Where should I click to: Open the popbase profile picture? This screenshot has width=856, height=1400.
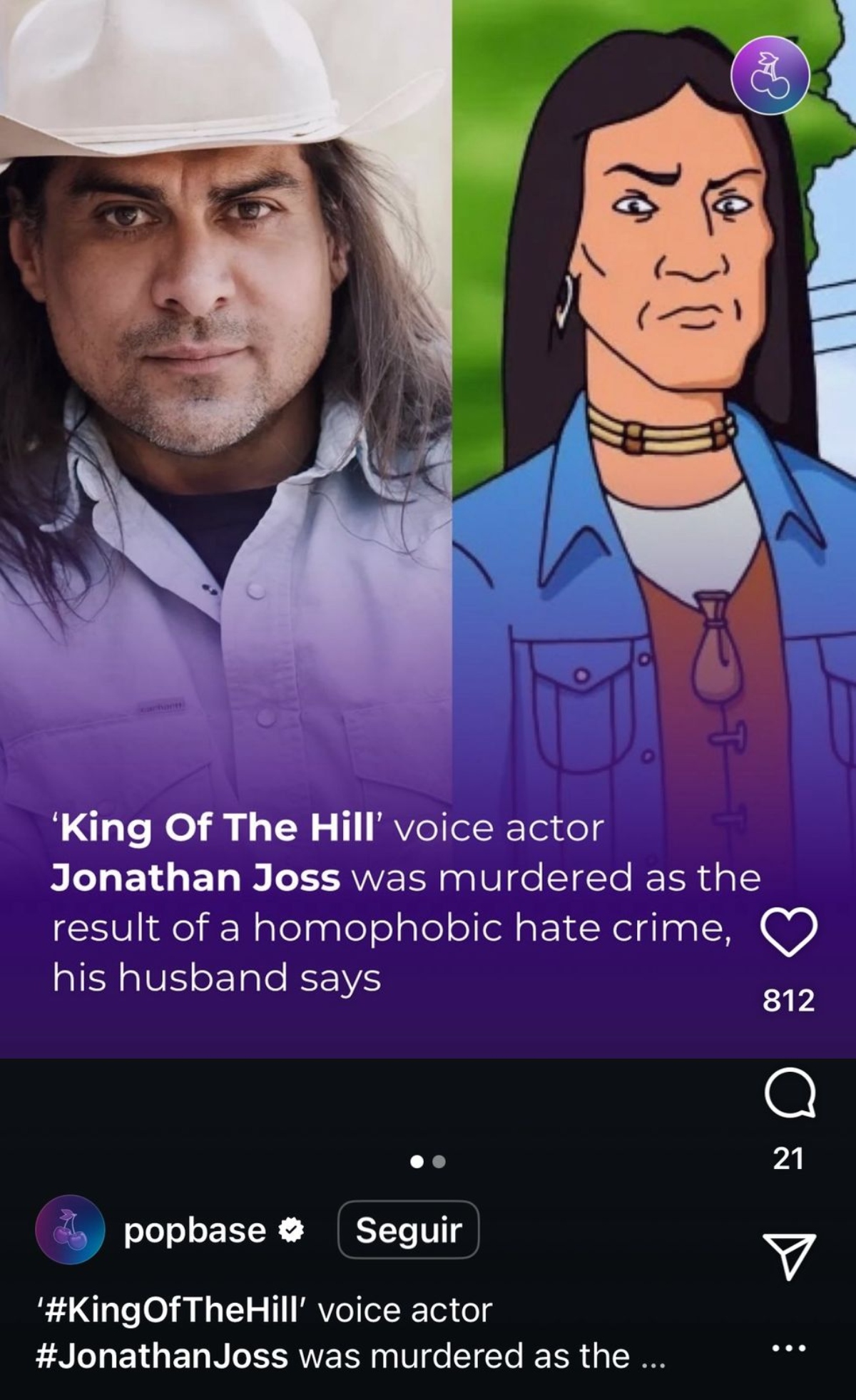[70, 1230]
